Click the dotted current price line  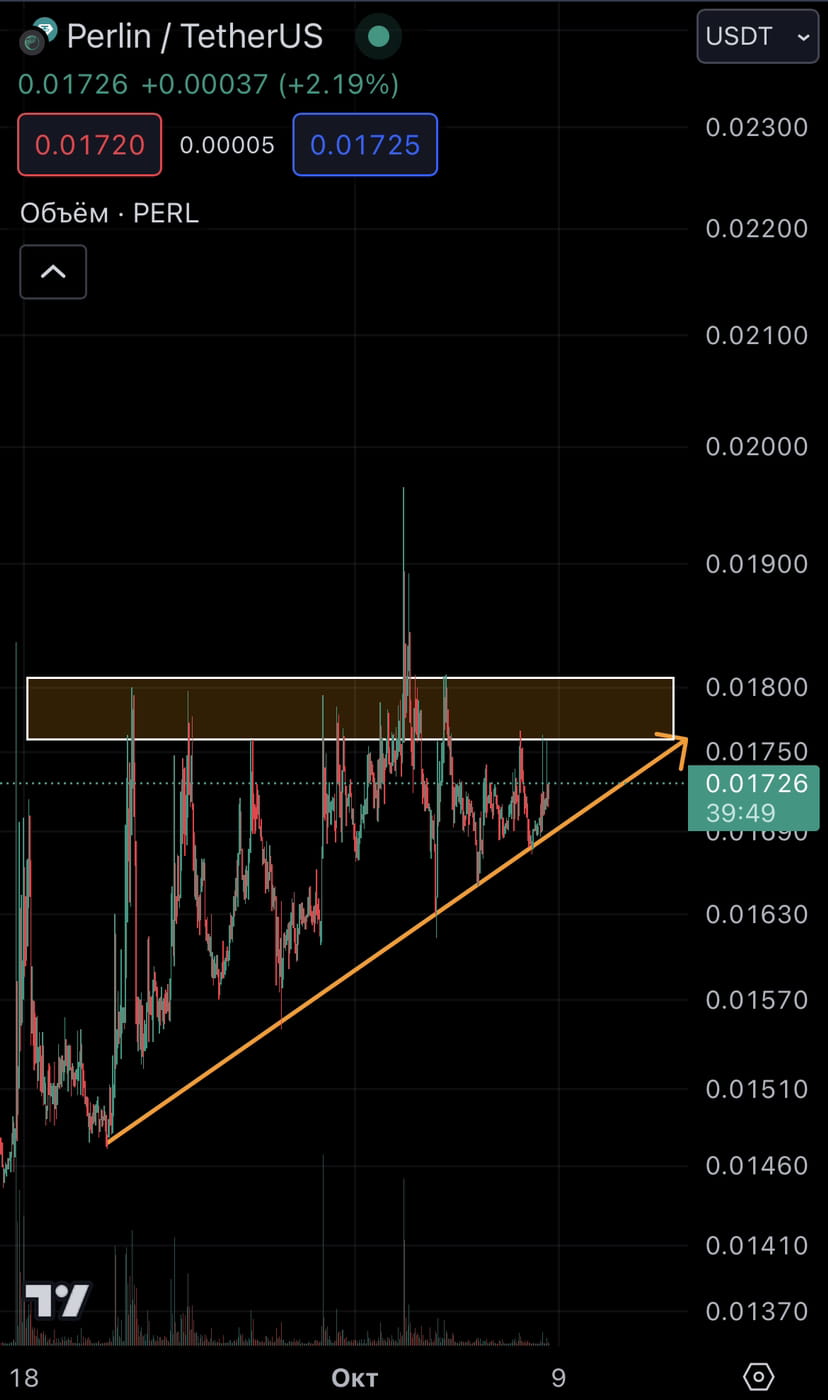(x=200, y=782)
